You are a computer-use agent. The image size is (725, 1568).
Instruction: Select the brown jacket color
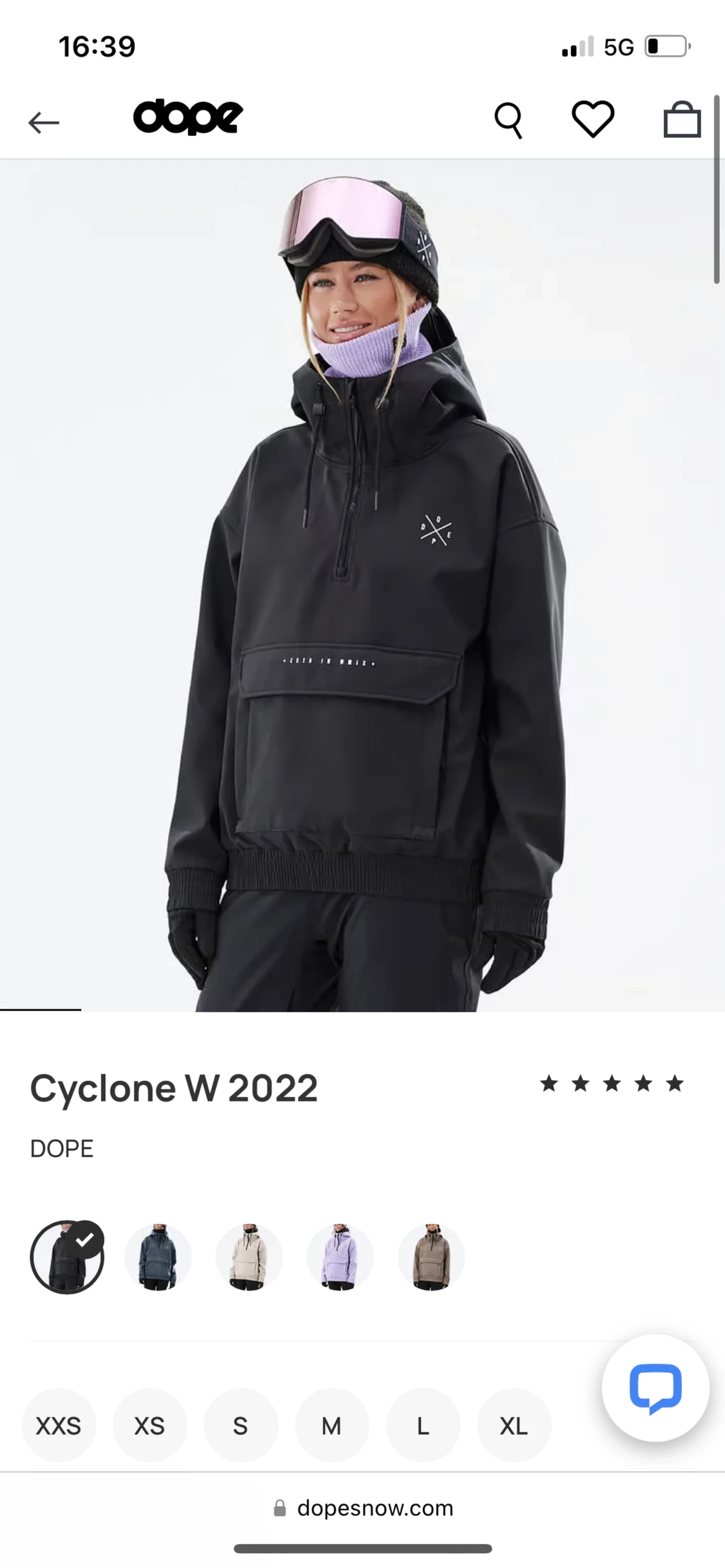pyautogui.click(x=432, y=1257)
